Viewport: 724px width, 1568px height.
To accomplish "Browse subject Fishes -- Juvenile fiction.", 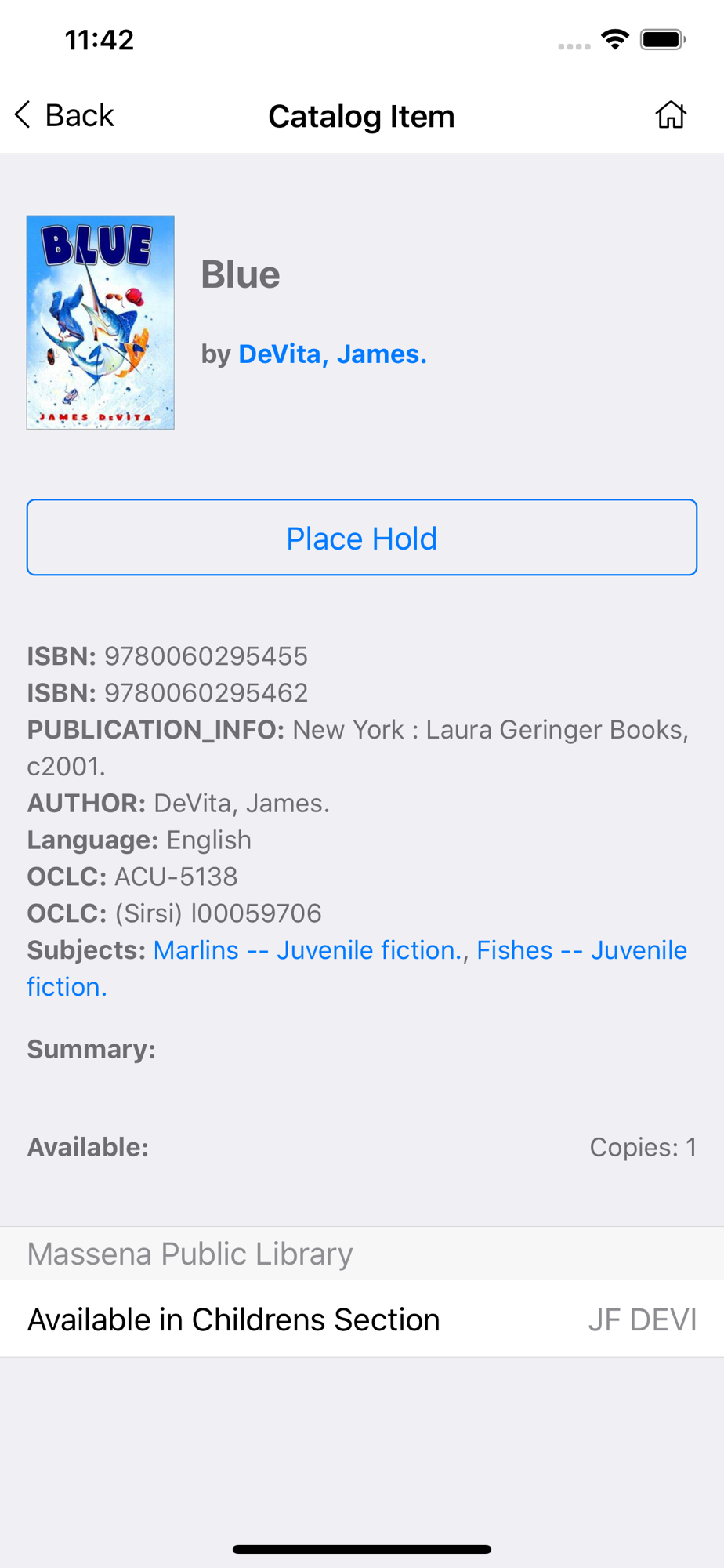I will (581, 950).
